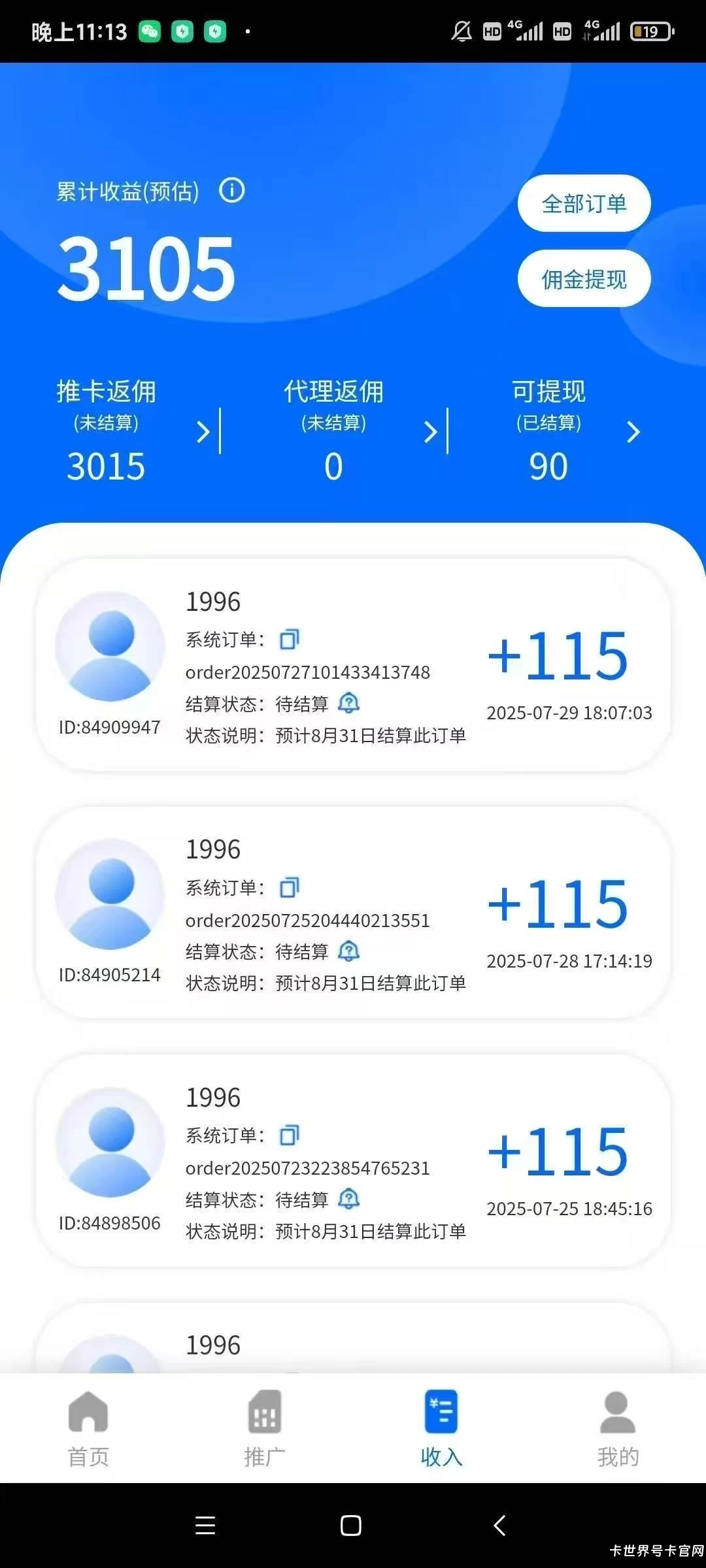The width and height of the screenshot is (706, 1568).
Task: Tap settlement bell icon for ID:84905214 order
Action: coord(349,951)
